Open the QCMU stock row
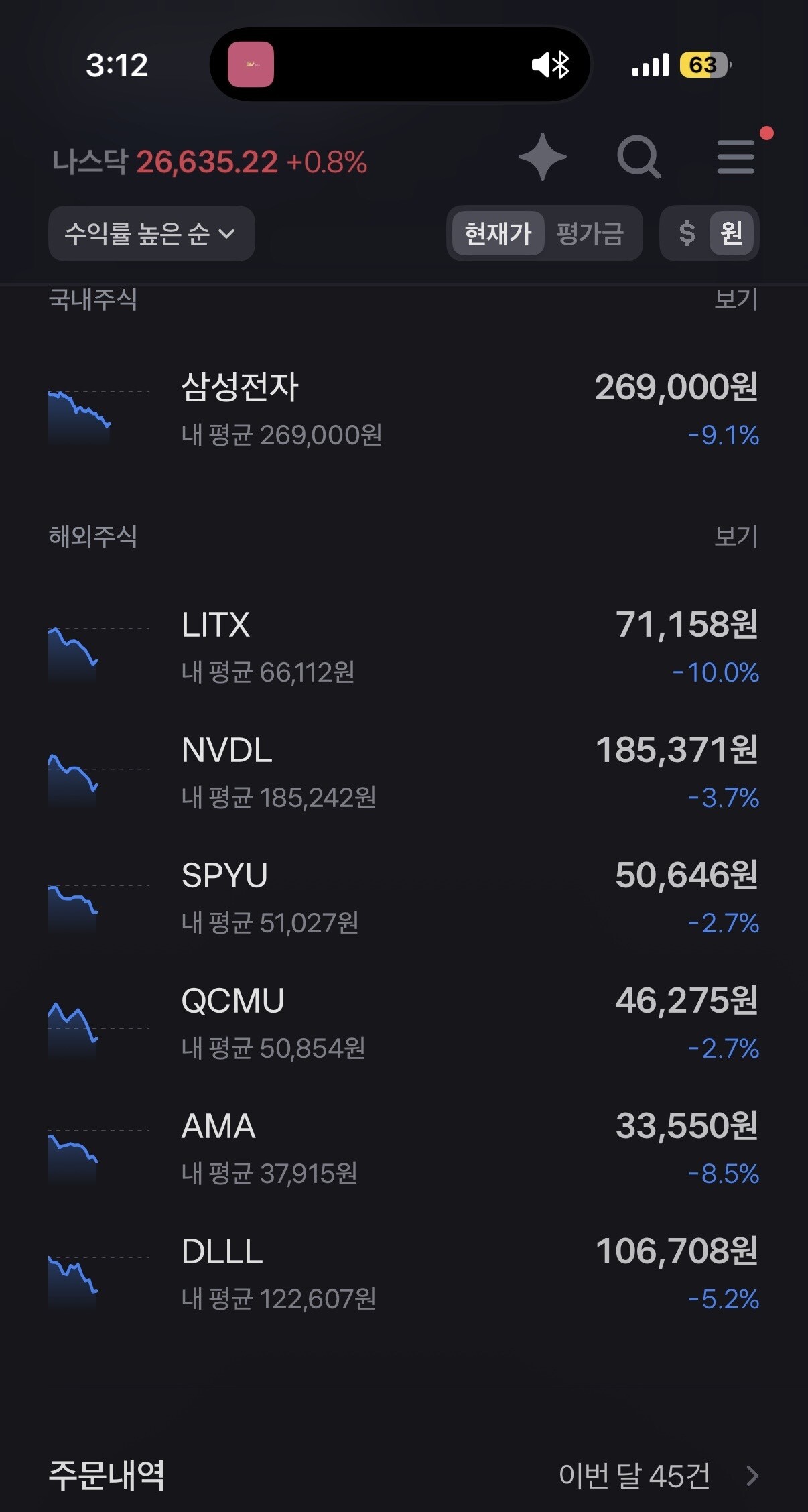 click(404, 1023)
